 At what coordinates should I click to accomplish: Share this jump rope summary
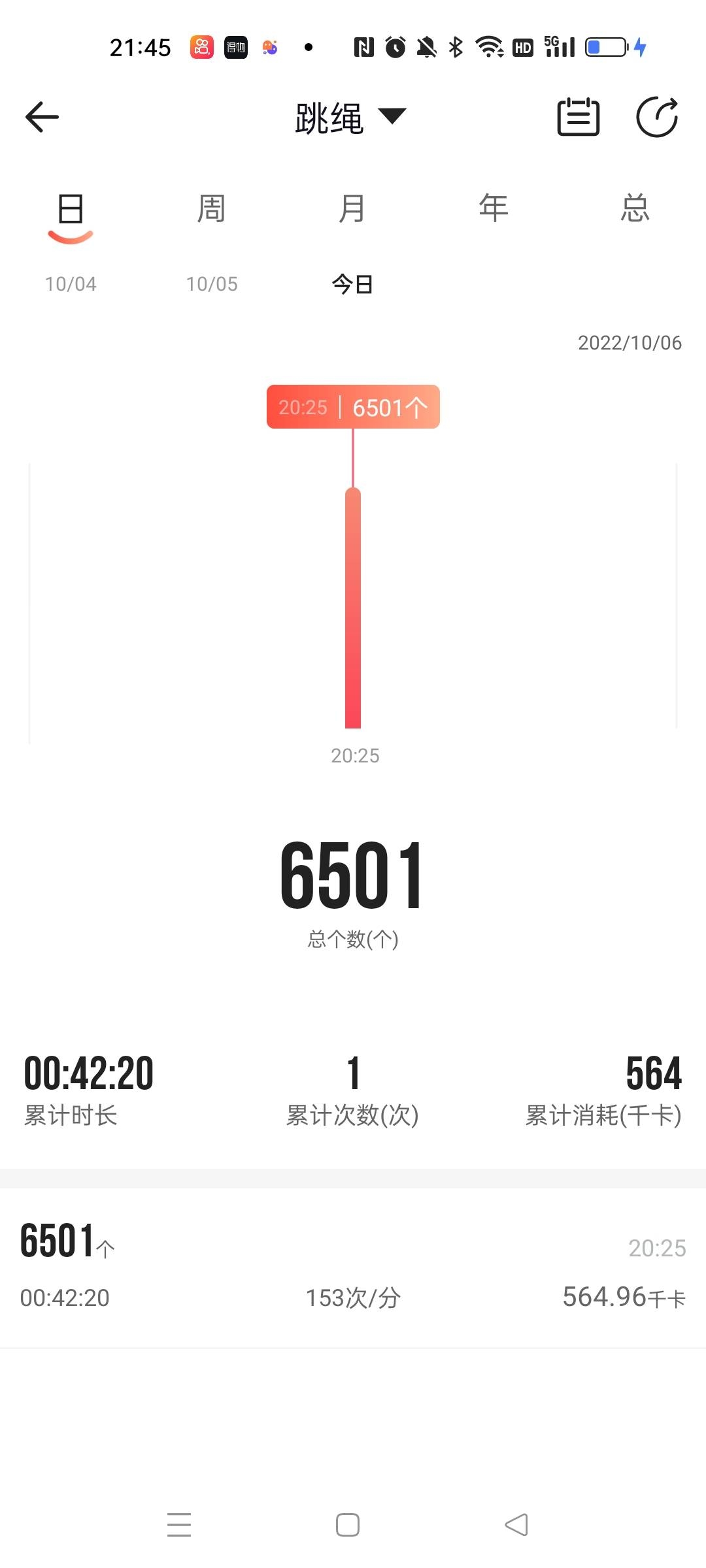click(657, 118)
